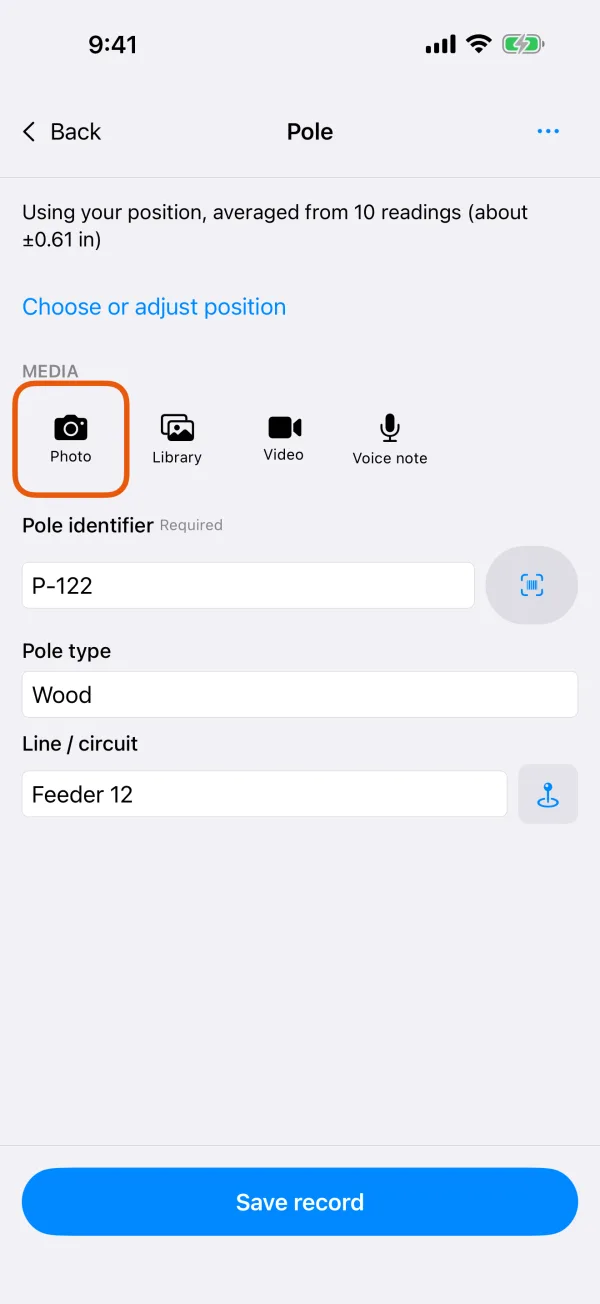The height and width of the screenshot is (1304, 600).
Task: Change the Pole type field
Action: point(300,695)
